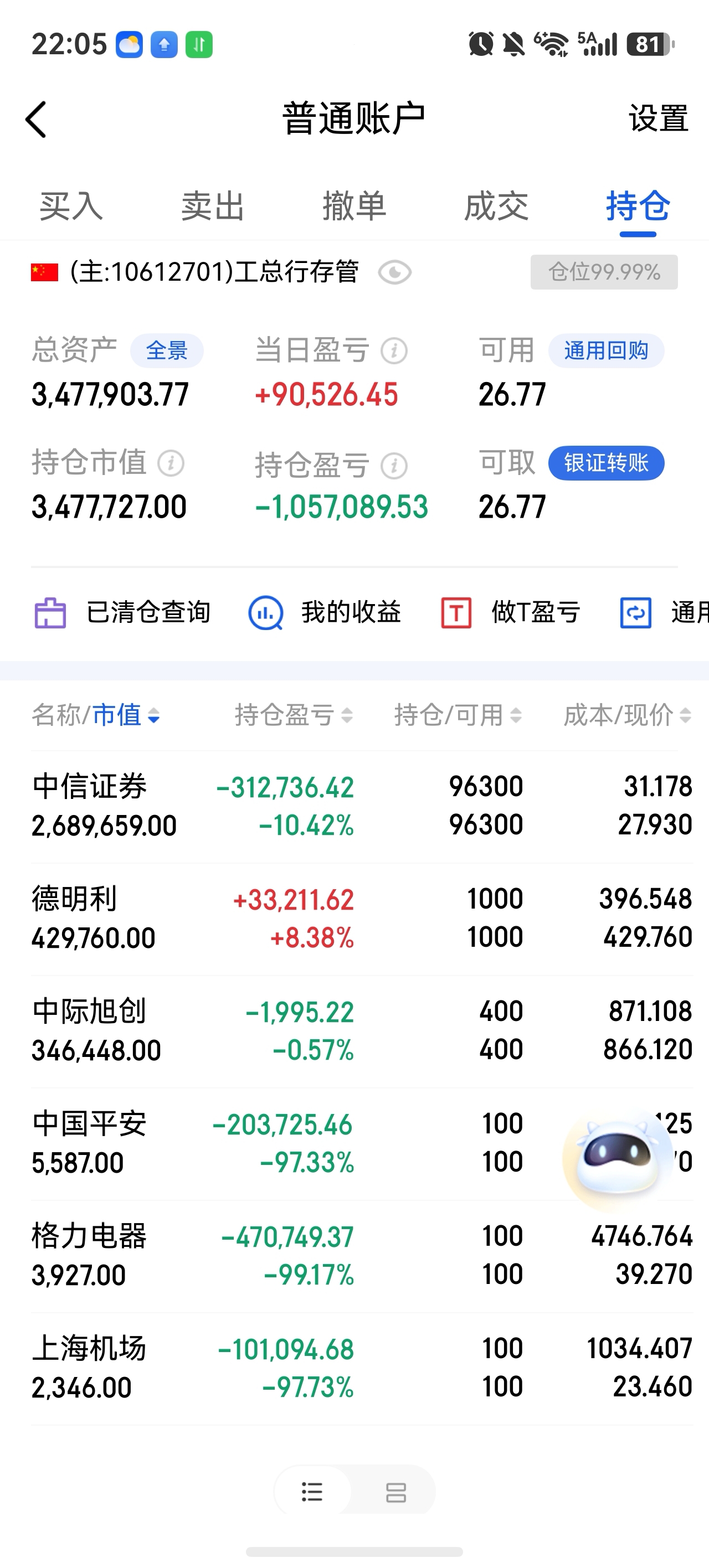Switch to the 卖出 tab
This screenshot has height=1568, width=709.
213,206
